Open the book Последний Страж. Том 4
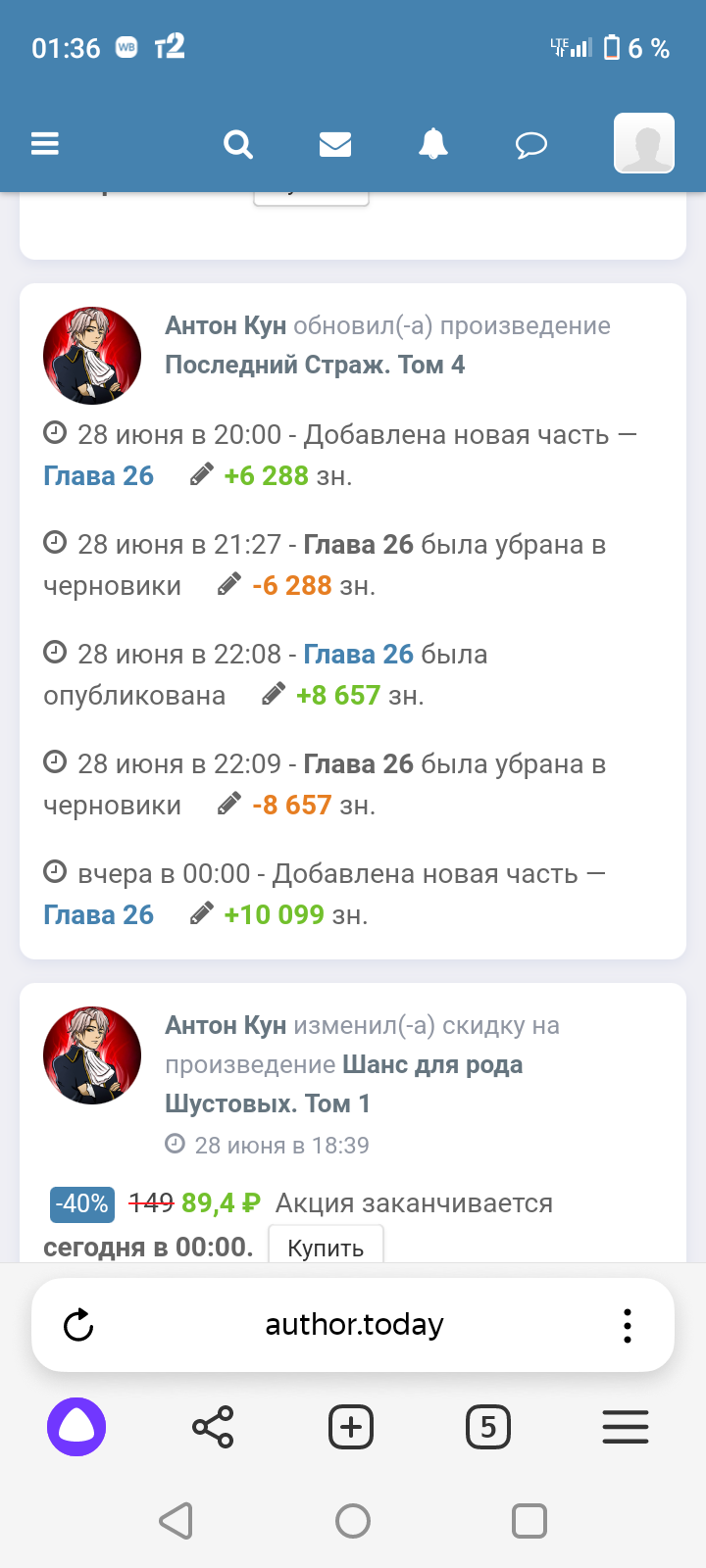This screenshot has height=1568, width=706. (x=315, y=365)
